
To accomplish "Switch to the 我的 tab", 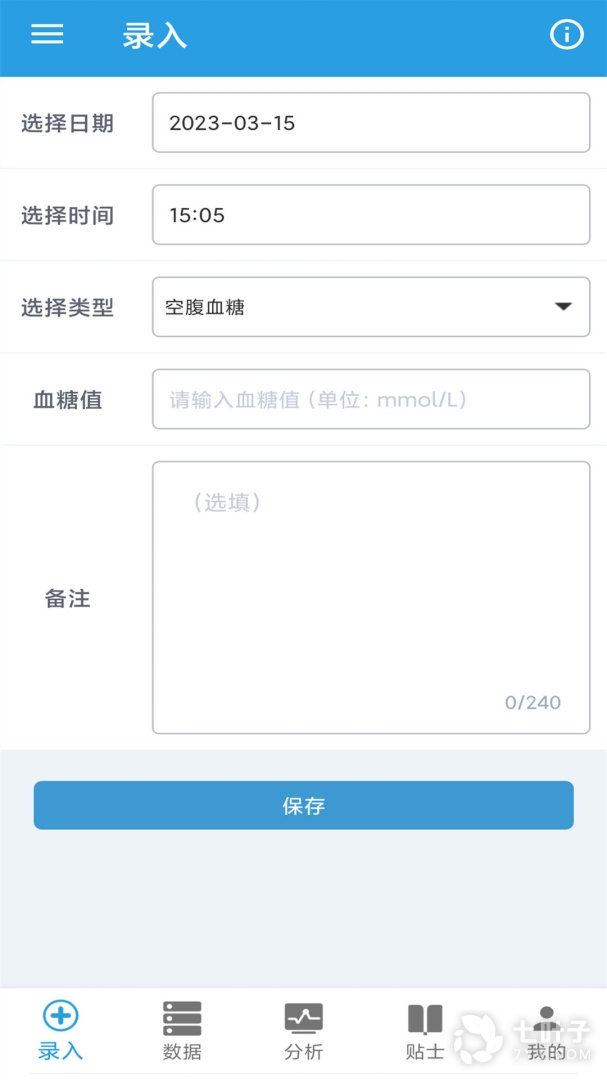I will 546,1032.
